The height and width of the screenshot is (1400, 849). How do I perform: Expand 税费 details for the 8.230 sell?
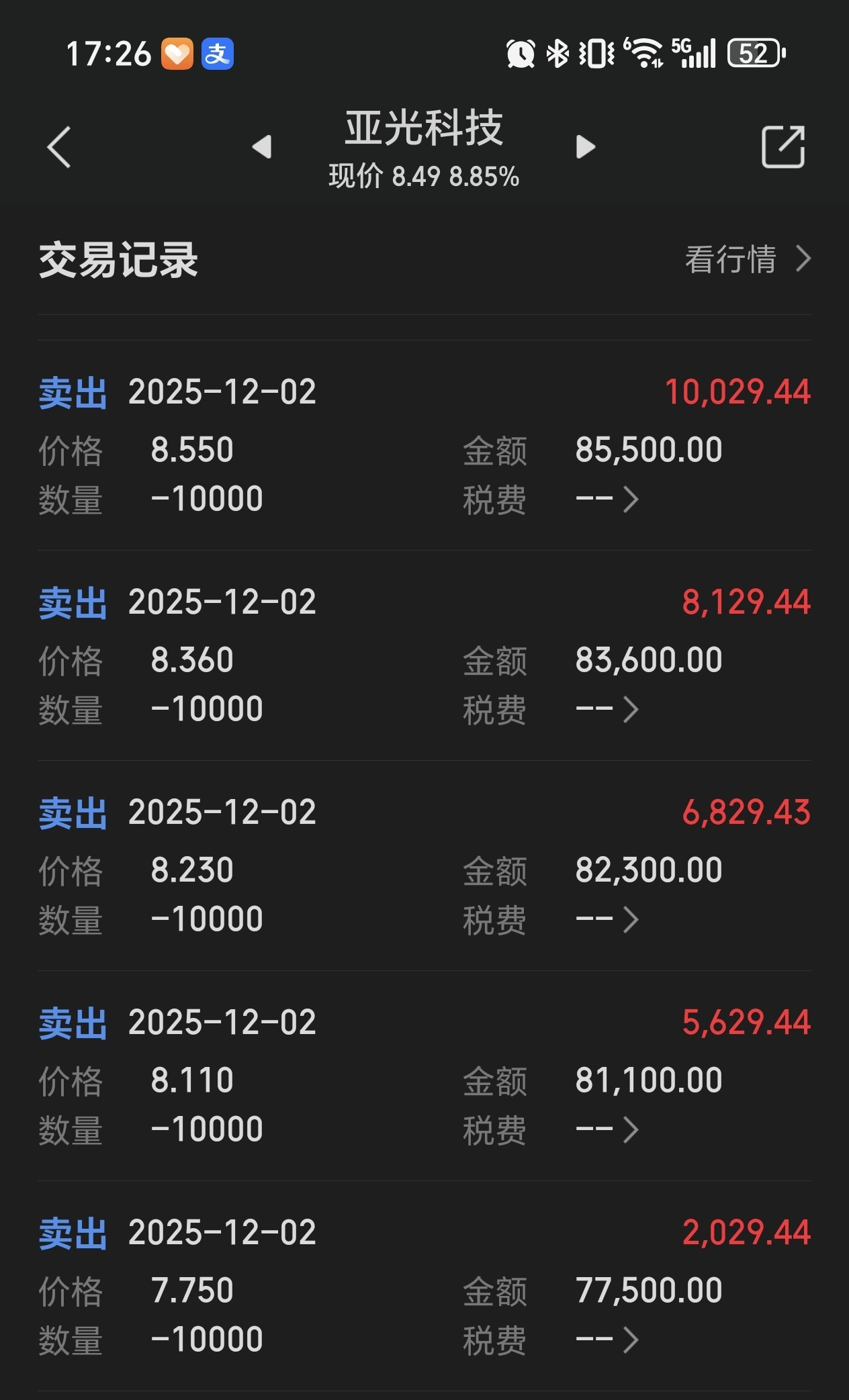(x=607, y=920)
